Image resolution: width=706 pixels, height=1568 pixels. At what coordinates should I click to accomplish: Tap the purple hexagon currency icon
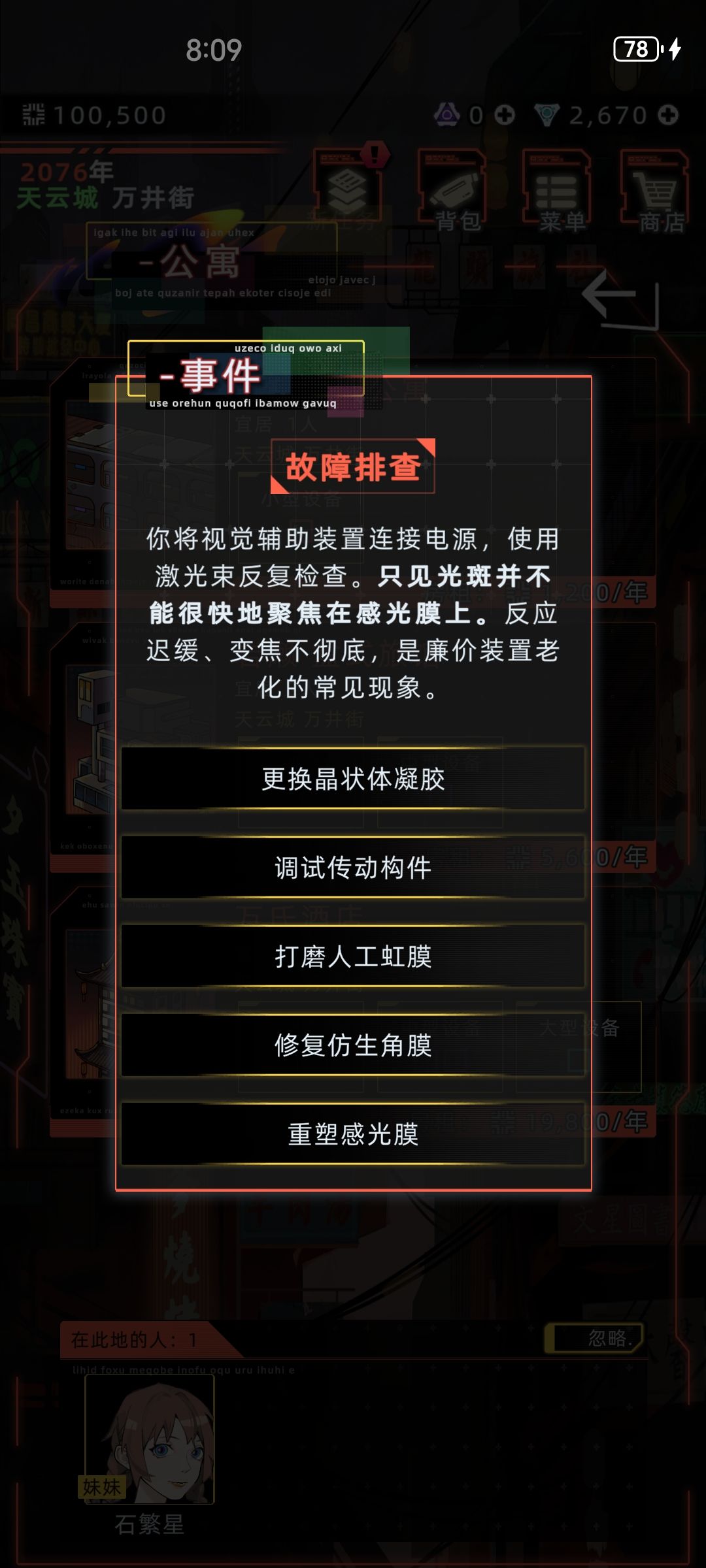(x=448, y=112)
